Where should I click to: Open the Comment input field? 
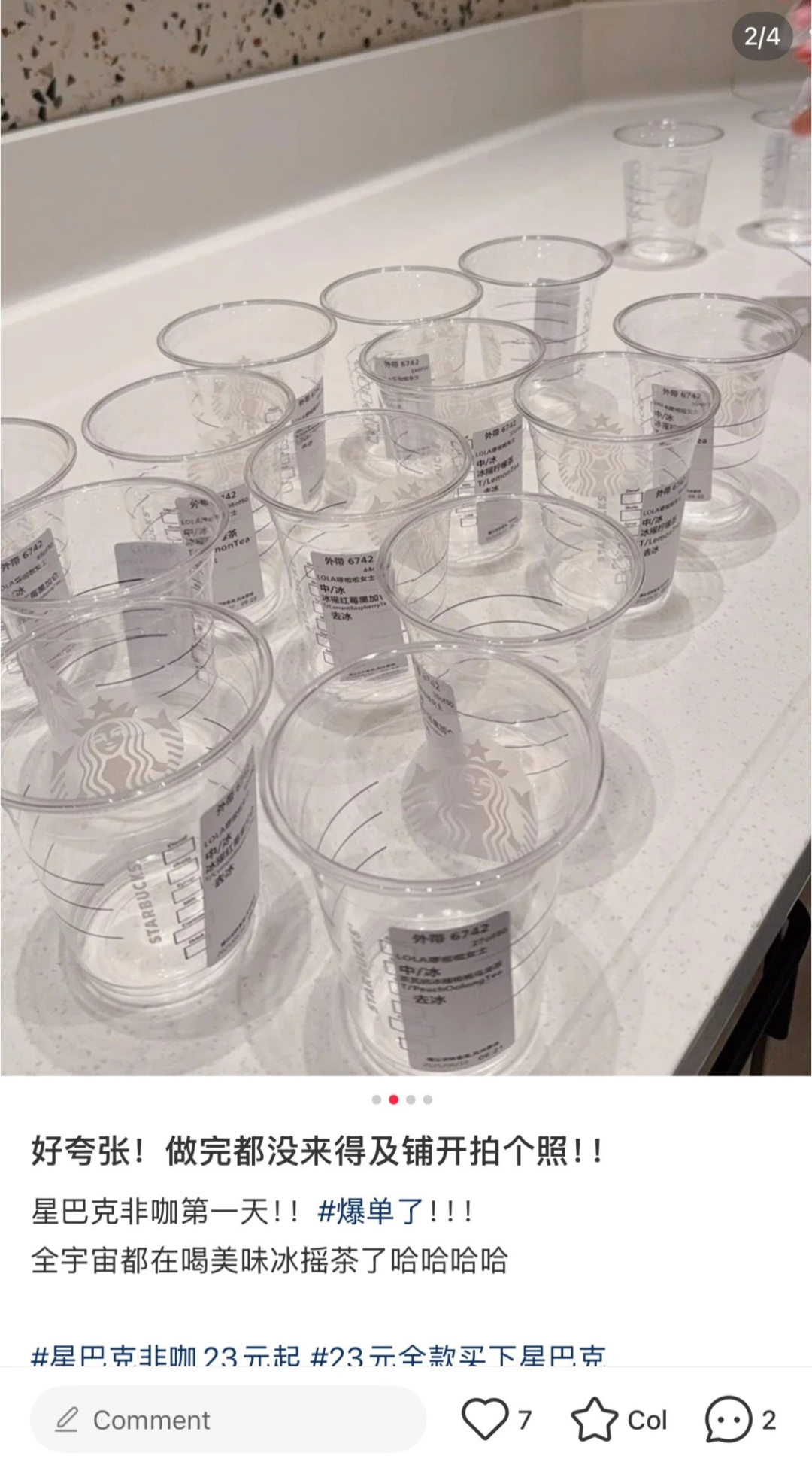(x=228, y=1419)
